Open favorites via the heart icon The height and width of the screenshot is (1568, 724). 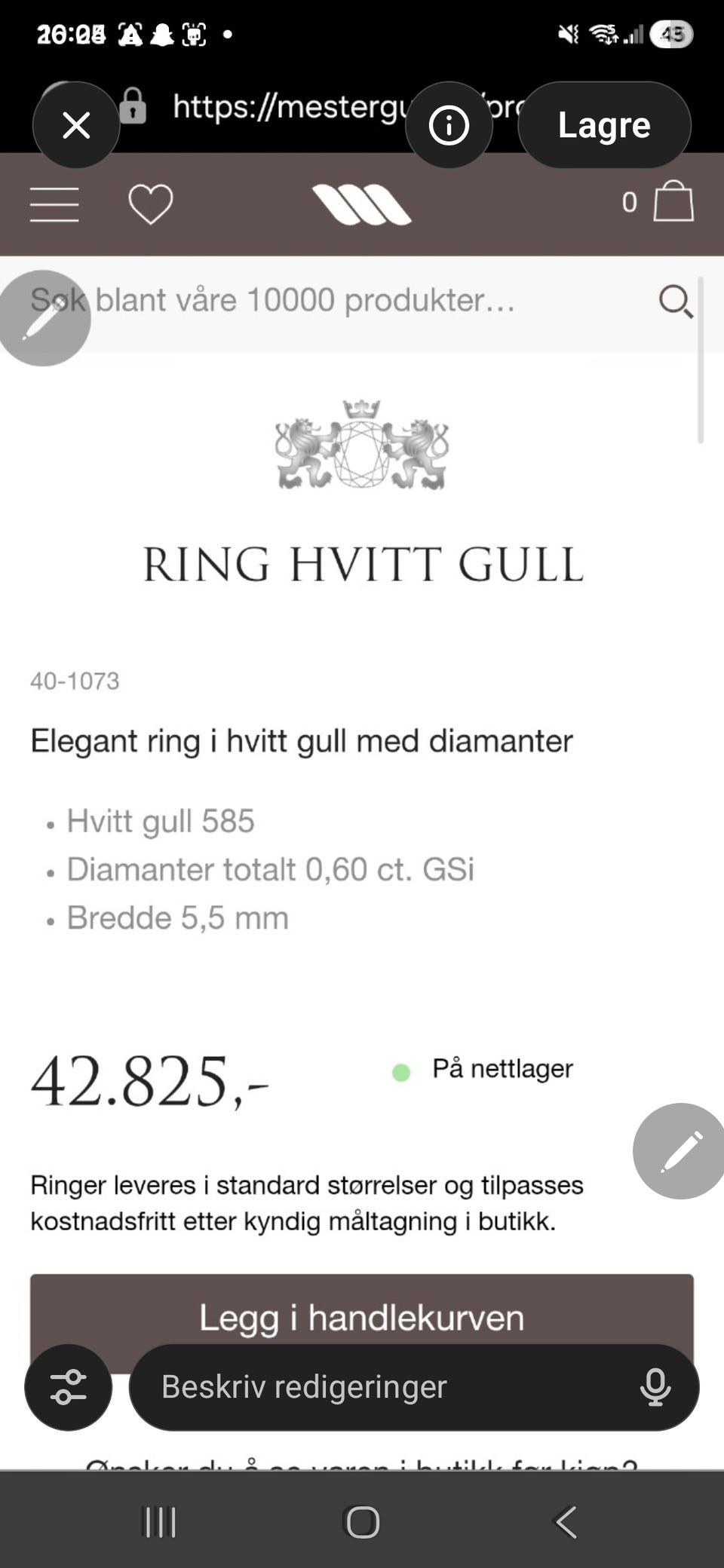[151, 204]
